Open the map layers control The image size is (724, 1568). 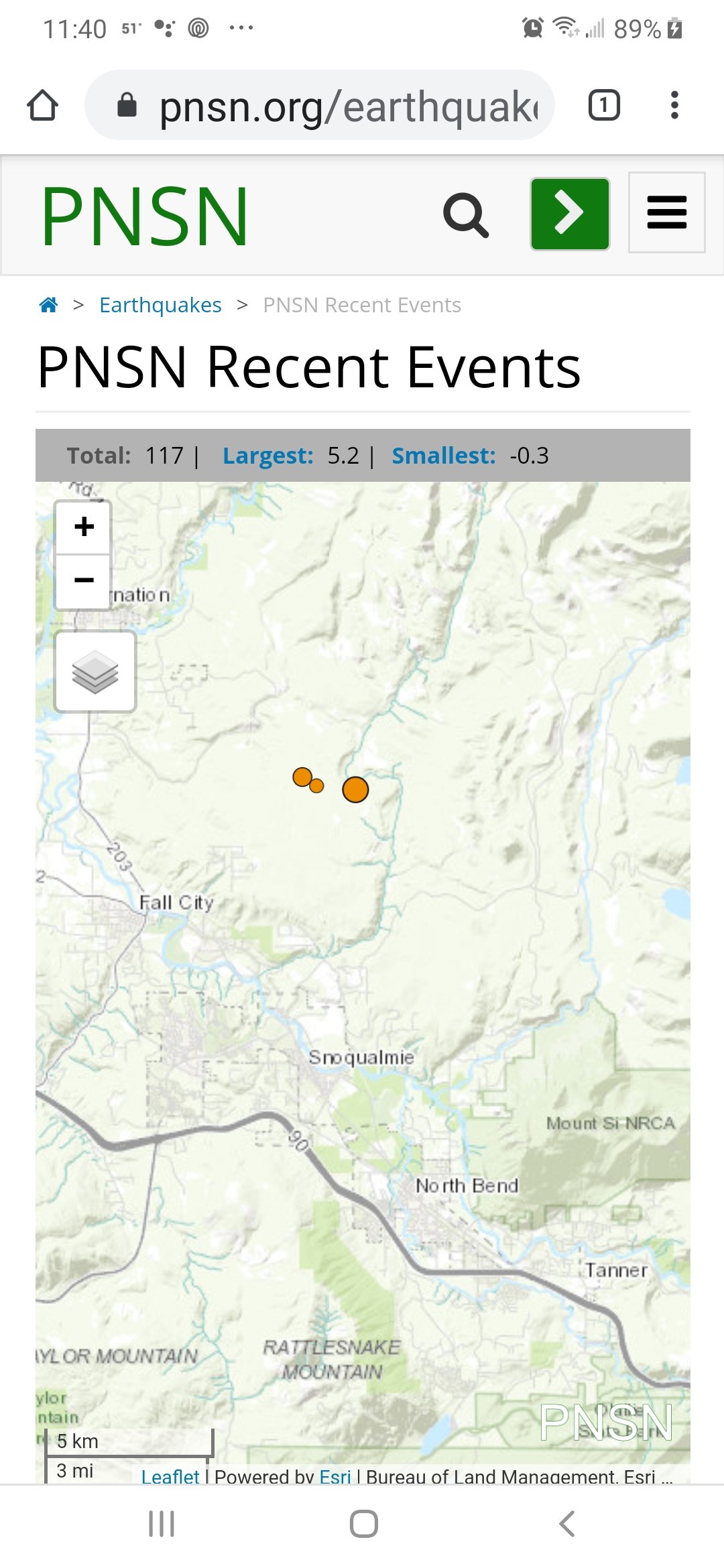coord(95,671)
